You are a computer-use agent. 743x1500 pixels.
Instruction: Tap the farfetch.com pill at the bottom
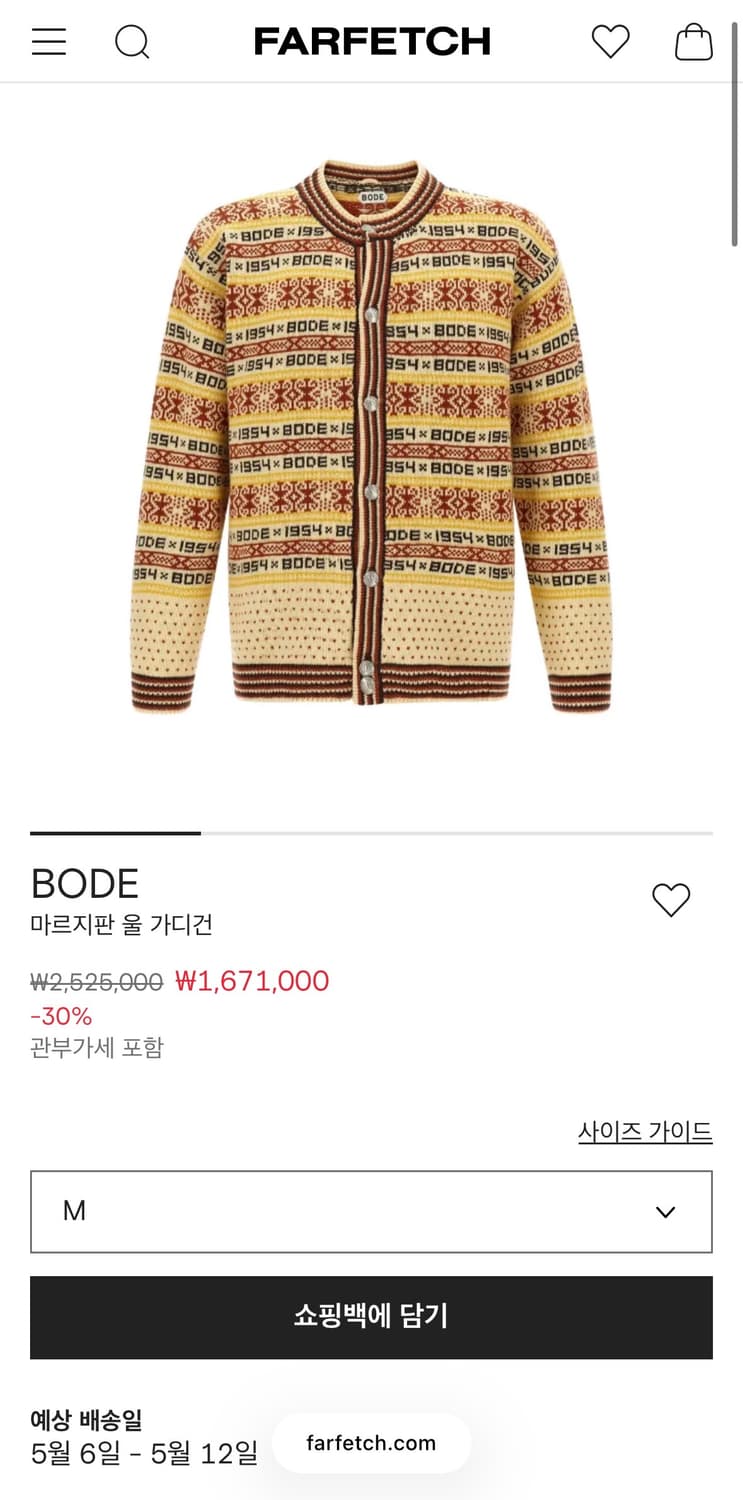tap(371, 1443)
